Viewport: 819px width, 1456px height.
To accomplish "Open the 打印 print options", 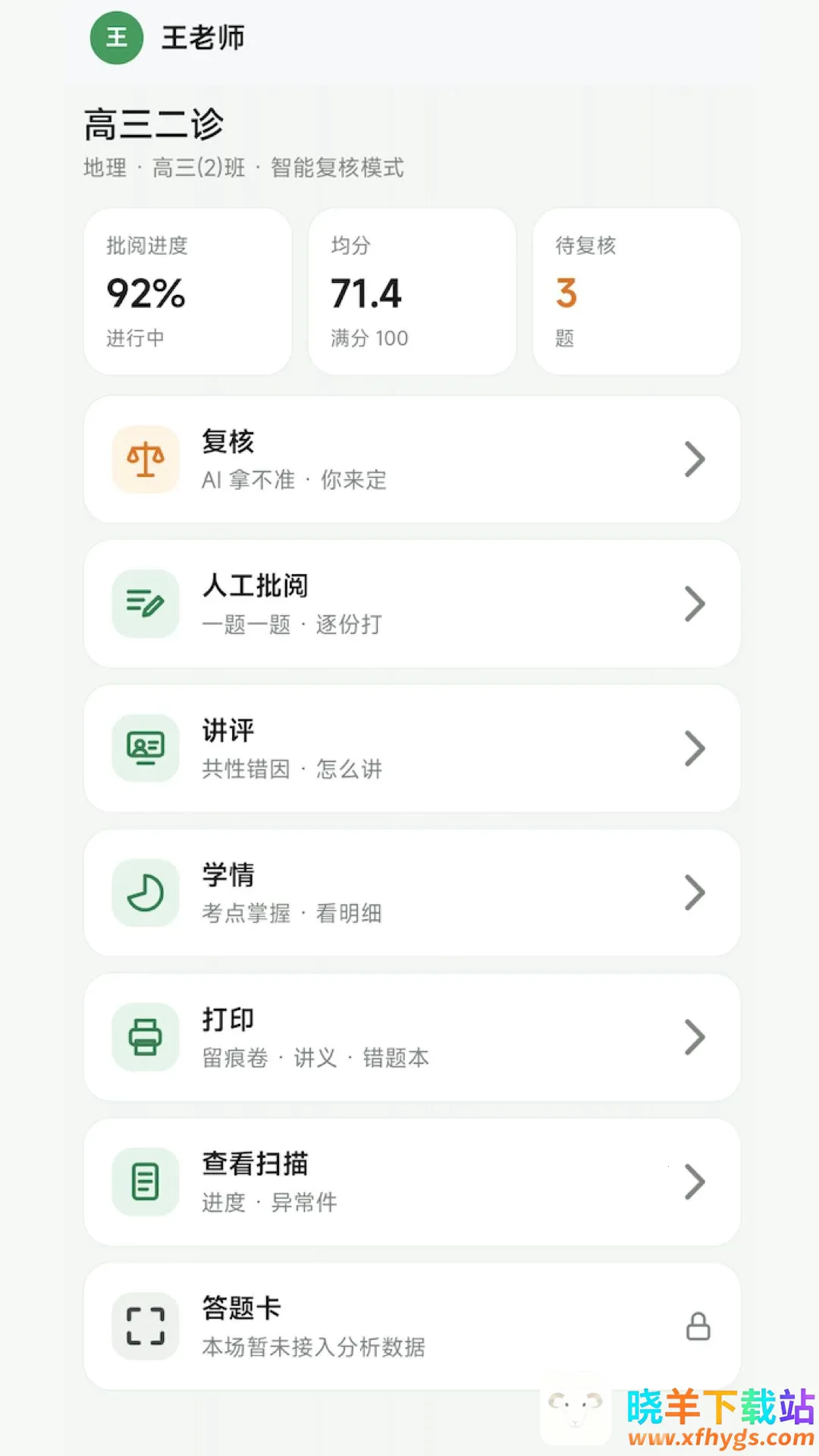I will click(x=412, y=1037).
